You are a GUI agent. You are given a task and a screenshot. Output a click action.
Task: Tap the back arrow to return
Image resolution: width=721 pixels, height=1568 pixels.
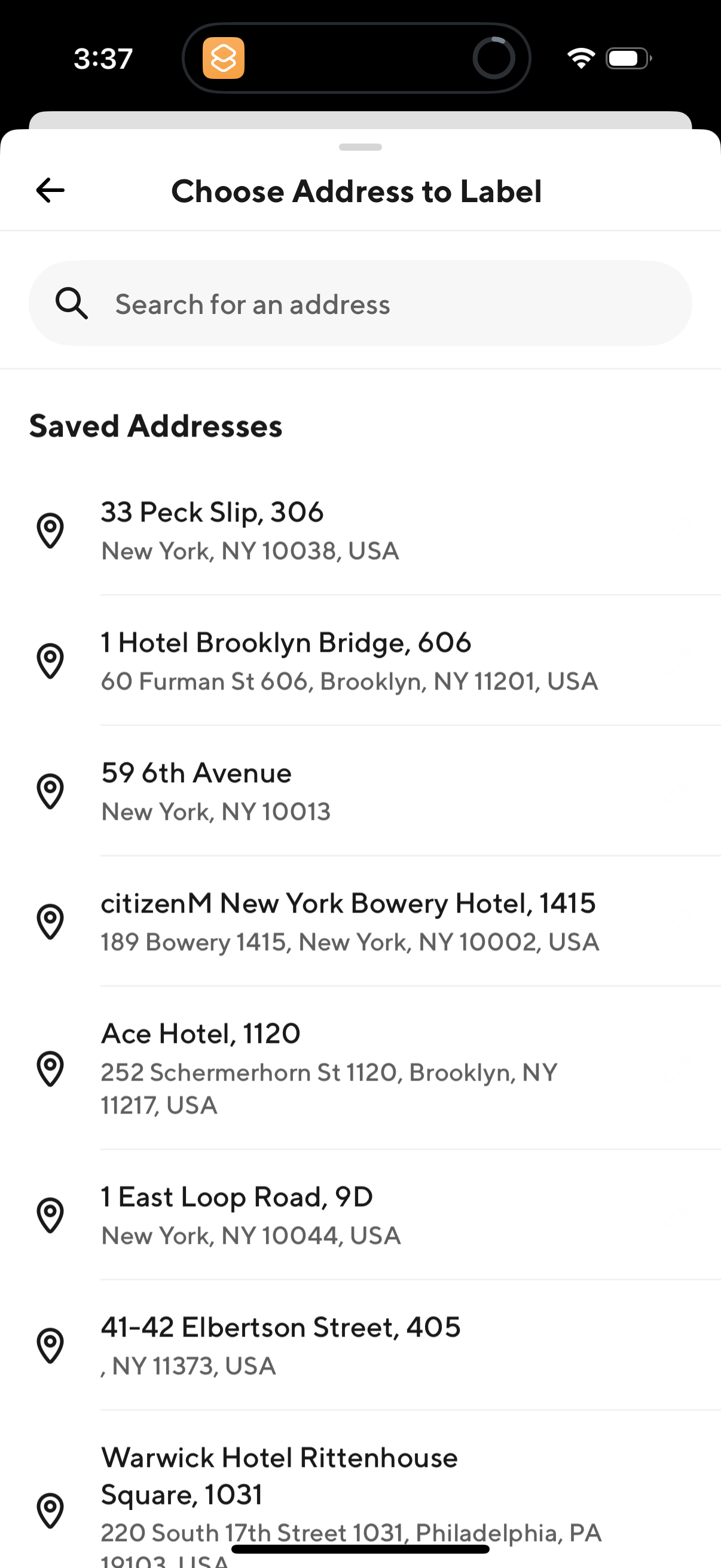(x=50, y=190)
